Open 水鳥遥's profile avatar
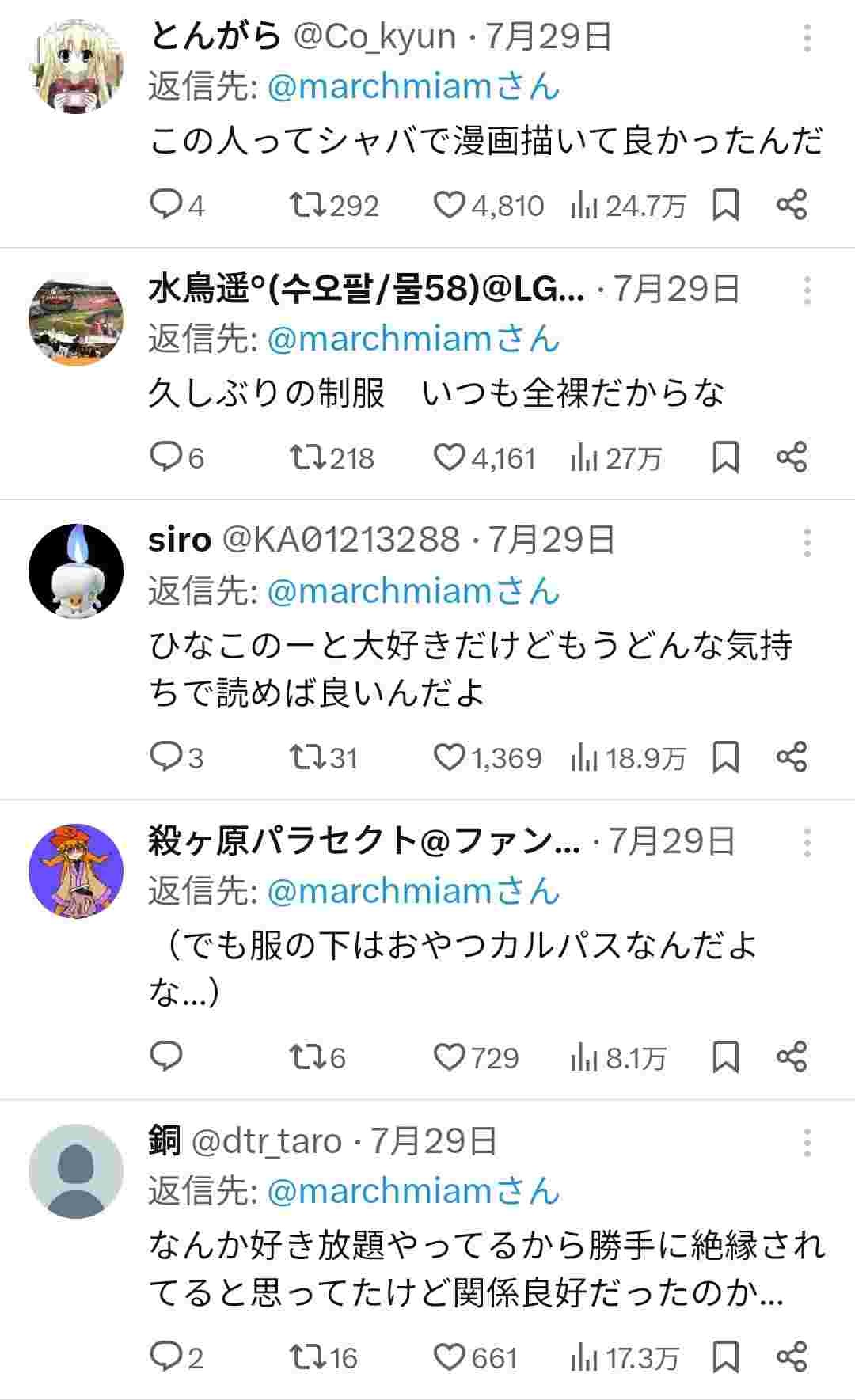 tap(76, 319)
